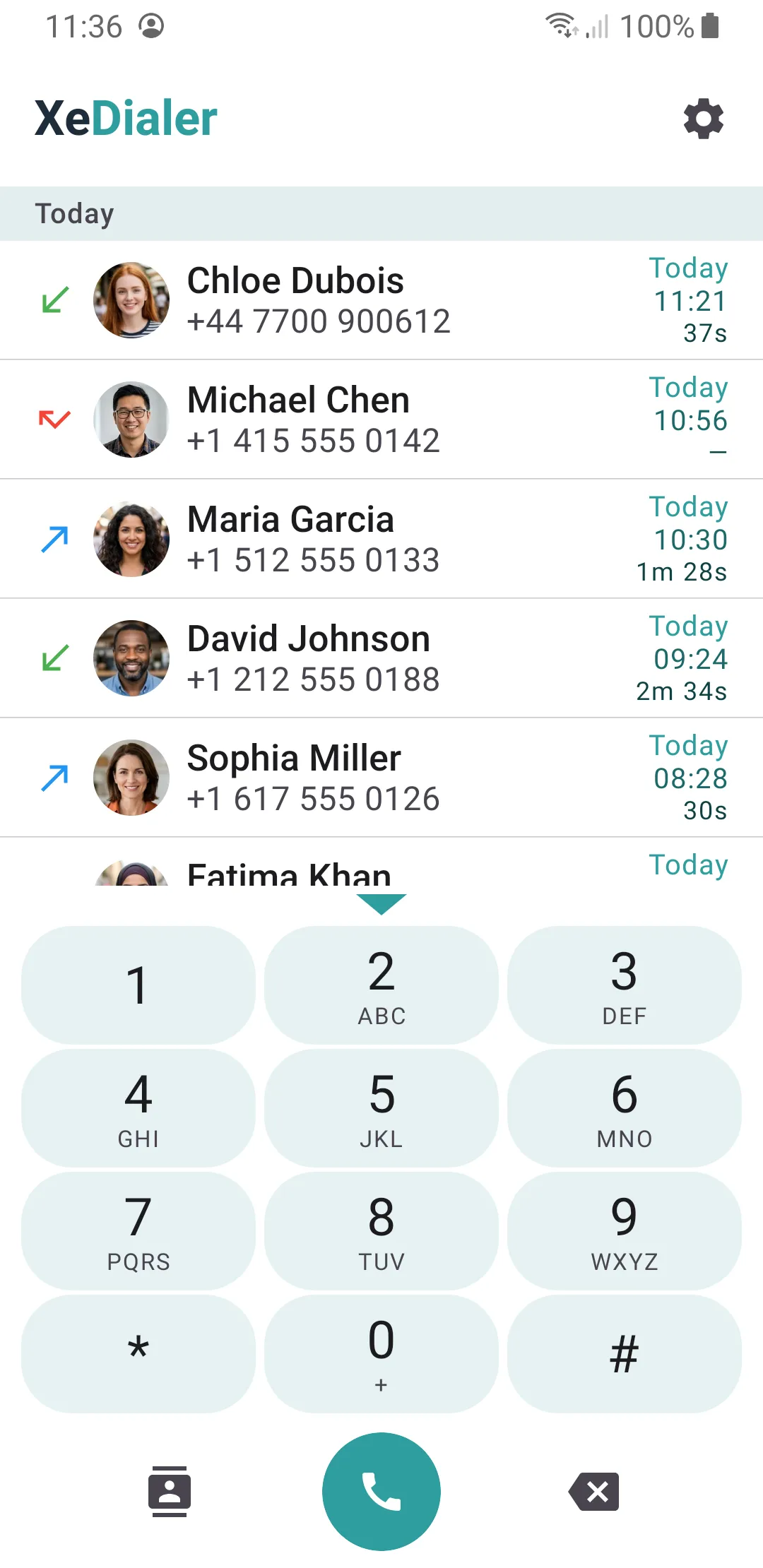Tap the 0 plus key
This screenshot has height=1568, width=763.
tap(381, 1354)
